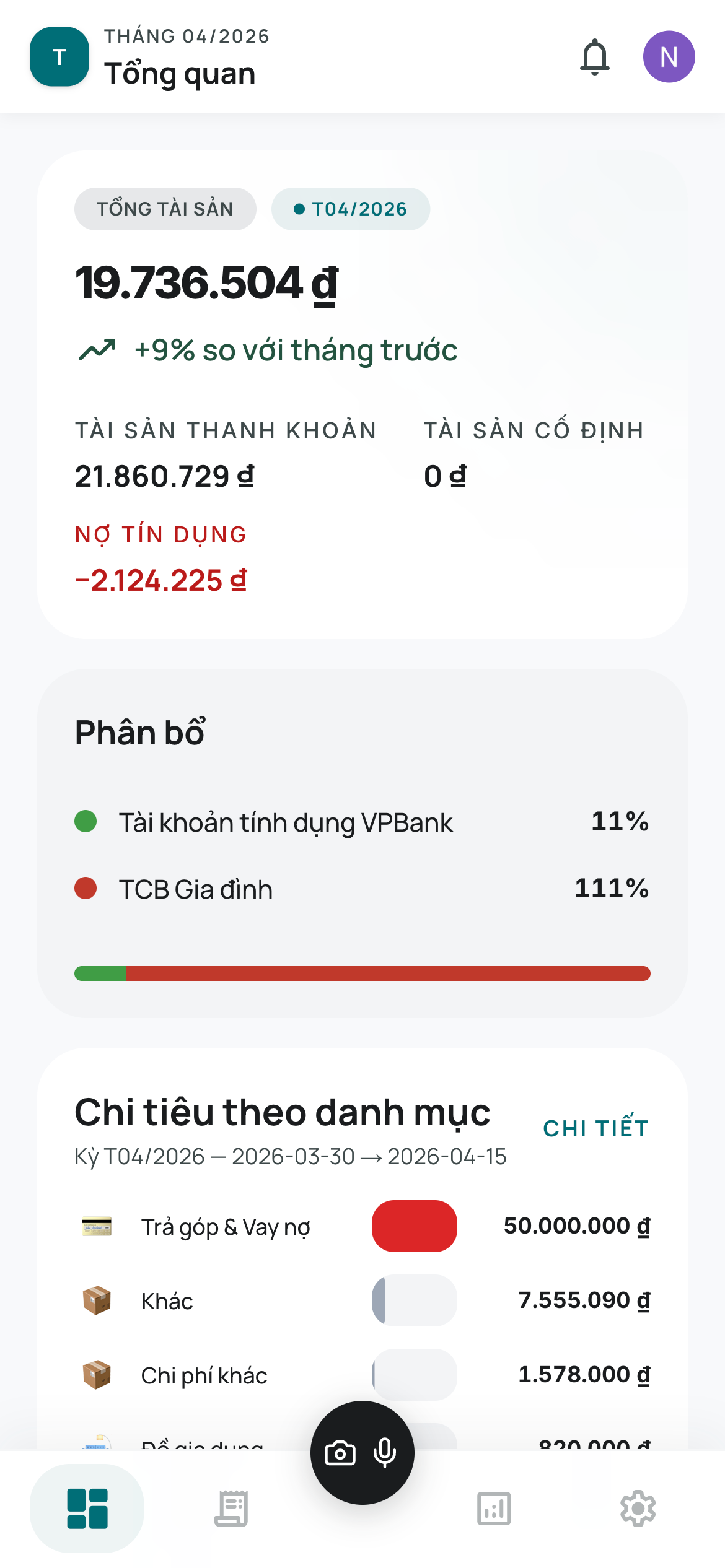Screen dimensions: 725x1568
Task: Open the notifications bell
Action: point(595,58)
